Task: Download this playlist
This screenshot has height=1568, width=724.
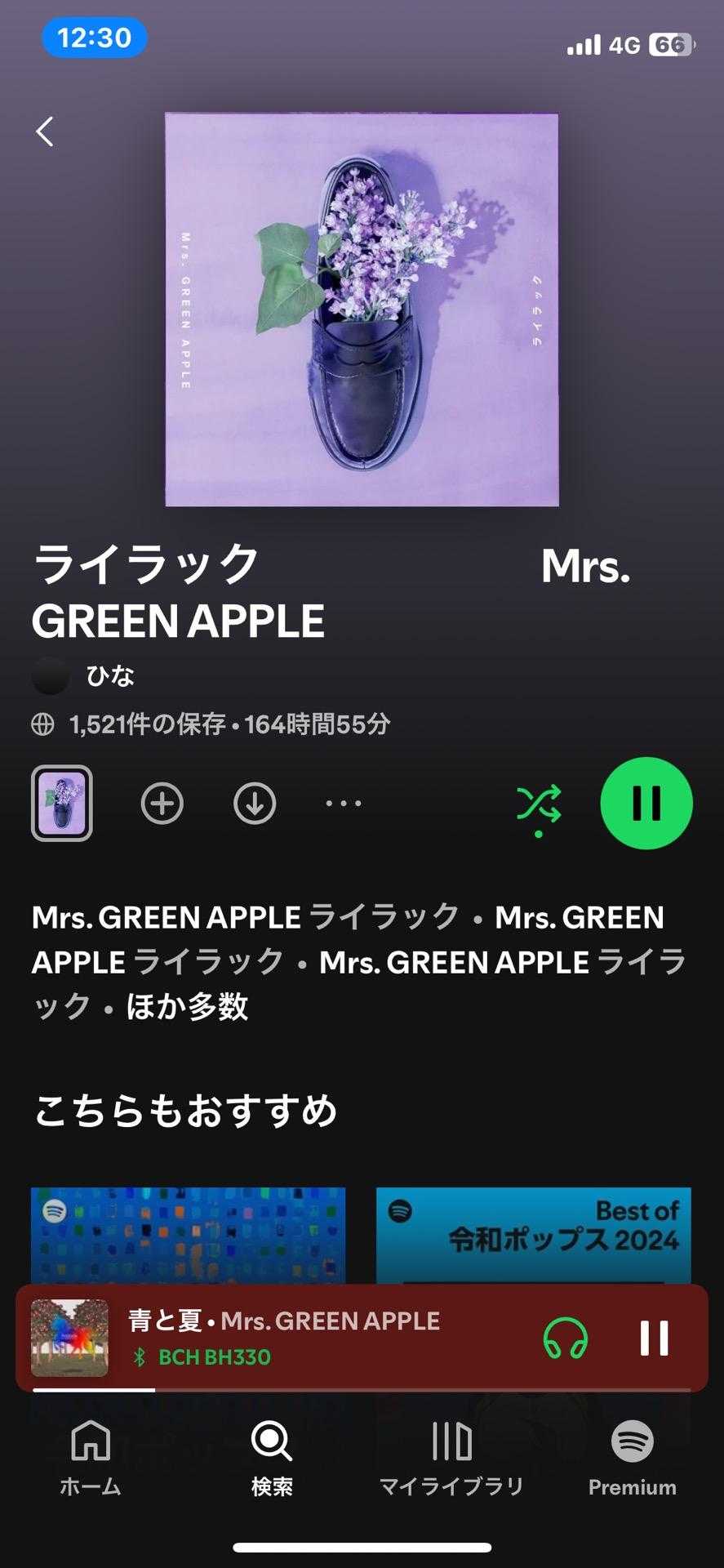Action: [255, 804]
